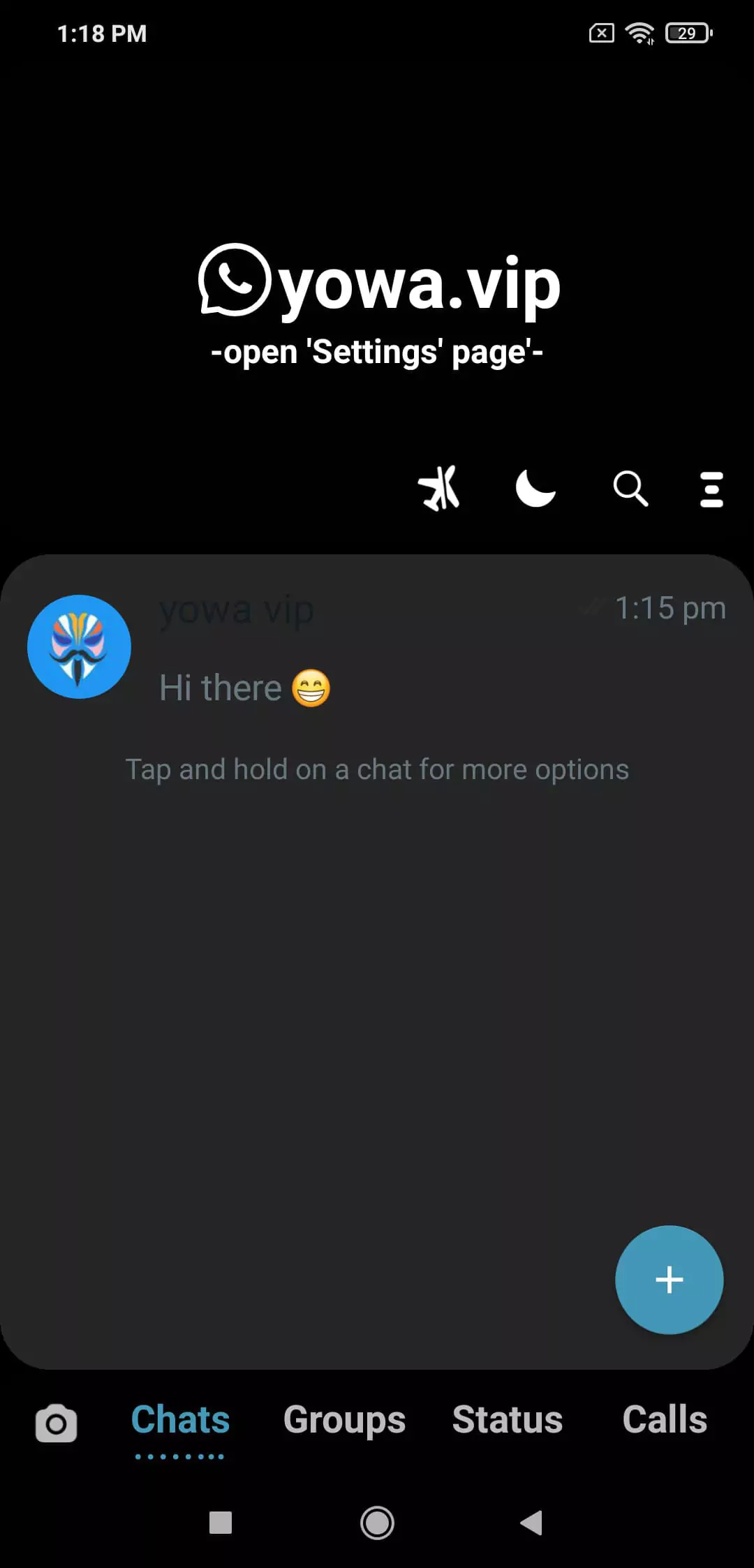Switch to the Groups tab
Image resolution: width=754 pixels, height=1568 pixels.
(x=344, y=1420)
